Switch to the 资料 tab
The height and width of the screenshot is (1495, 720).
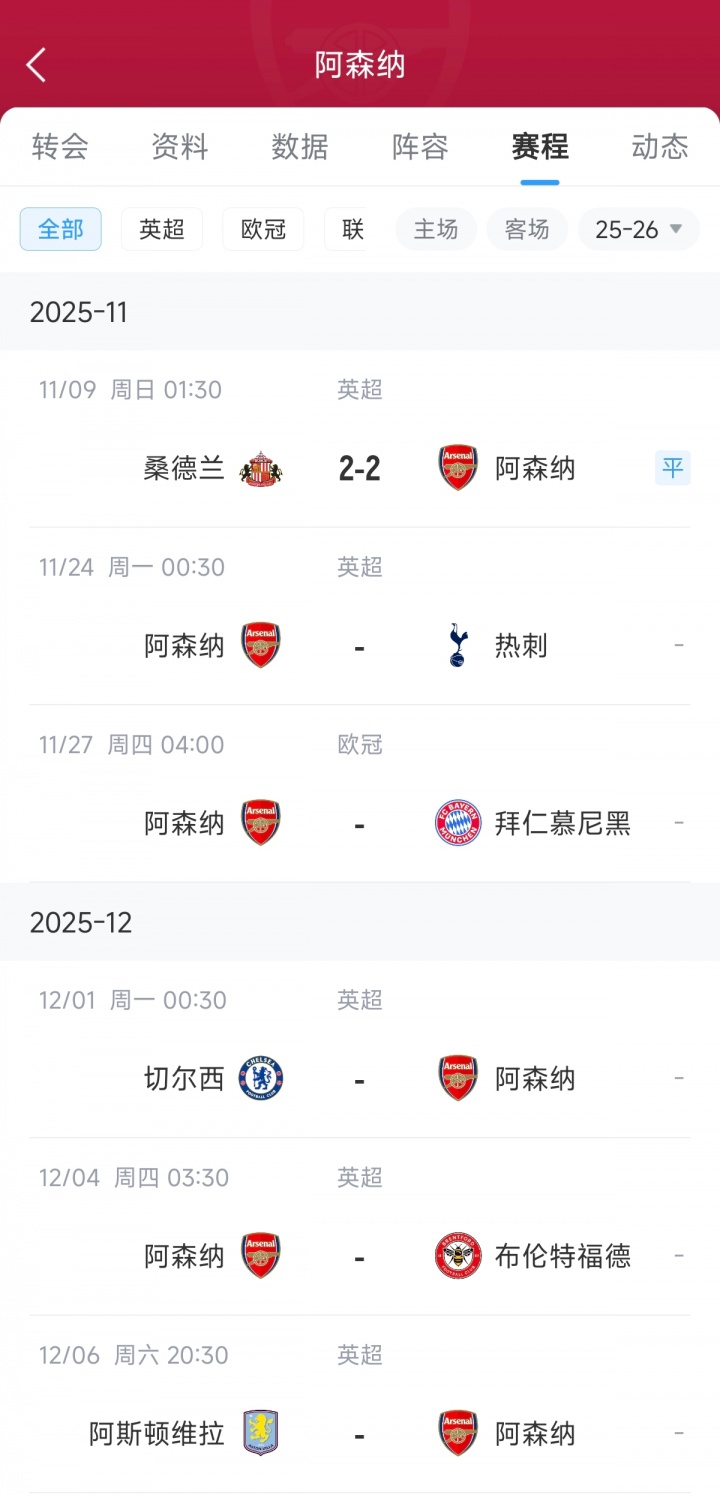(180, 147)
